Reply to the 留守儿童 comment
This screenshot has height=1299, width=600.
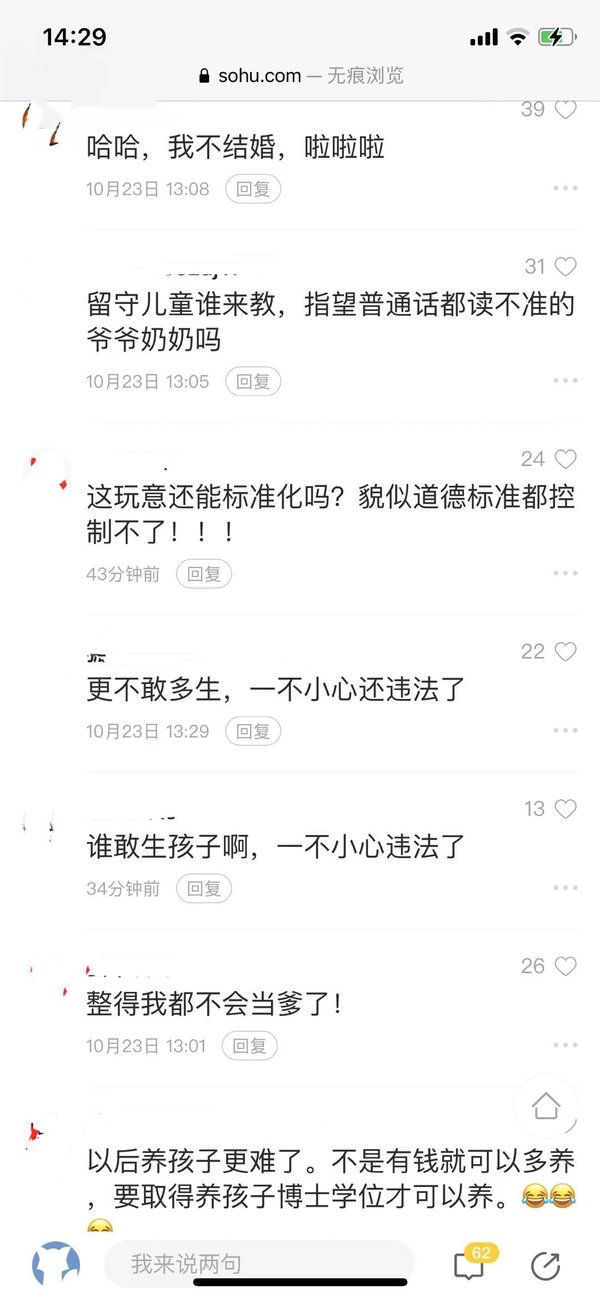pos(253,381)
